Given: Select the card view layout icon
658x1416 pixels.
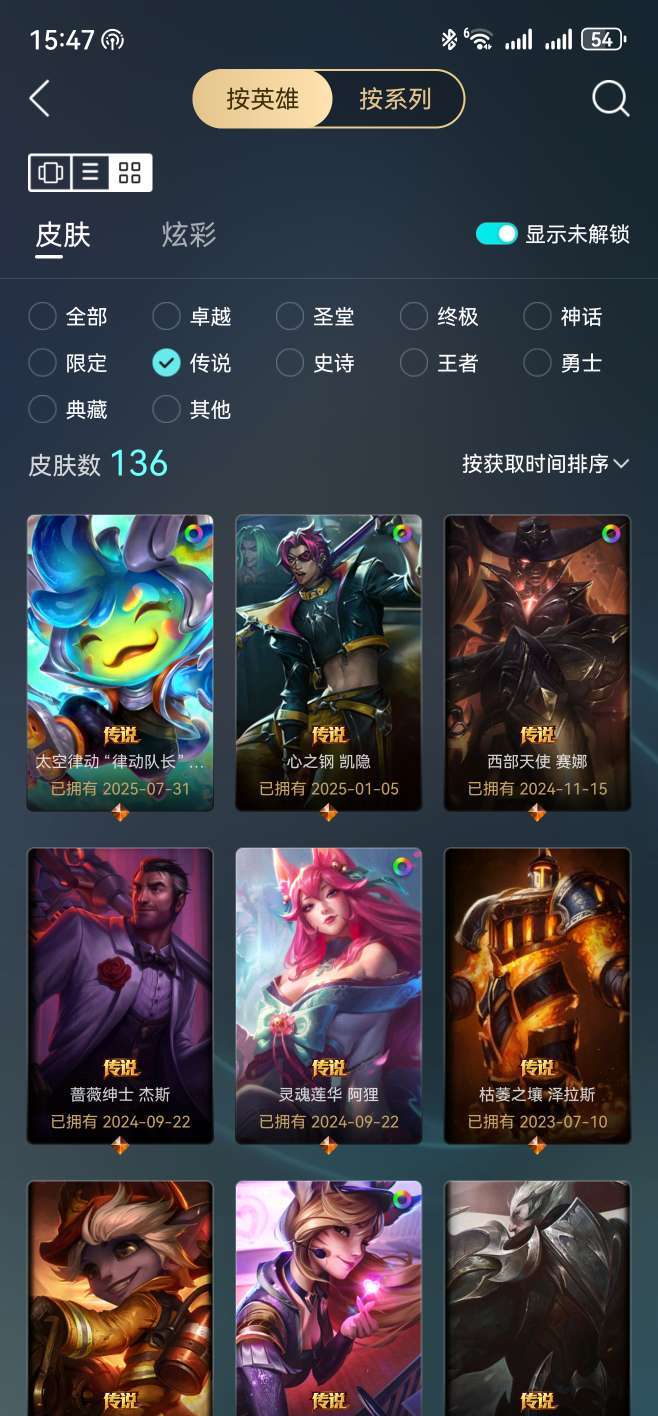Looking at the screenshot, I should click(x=50, y=172).
